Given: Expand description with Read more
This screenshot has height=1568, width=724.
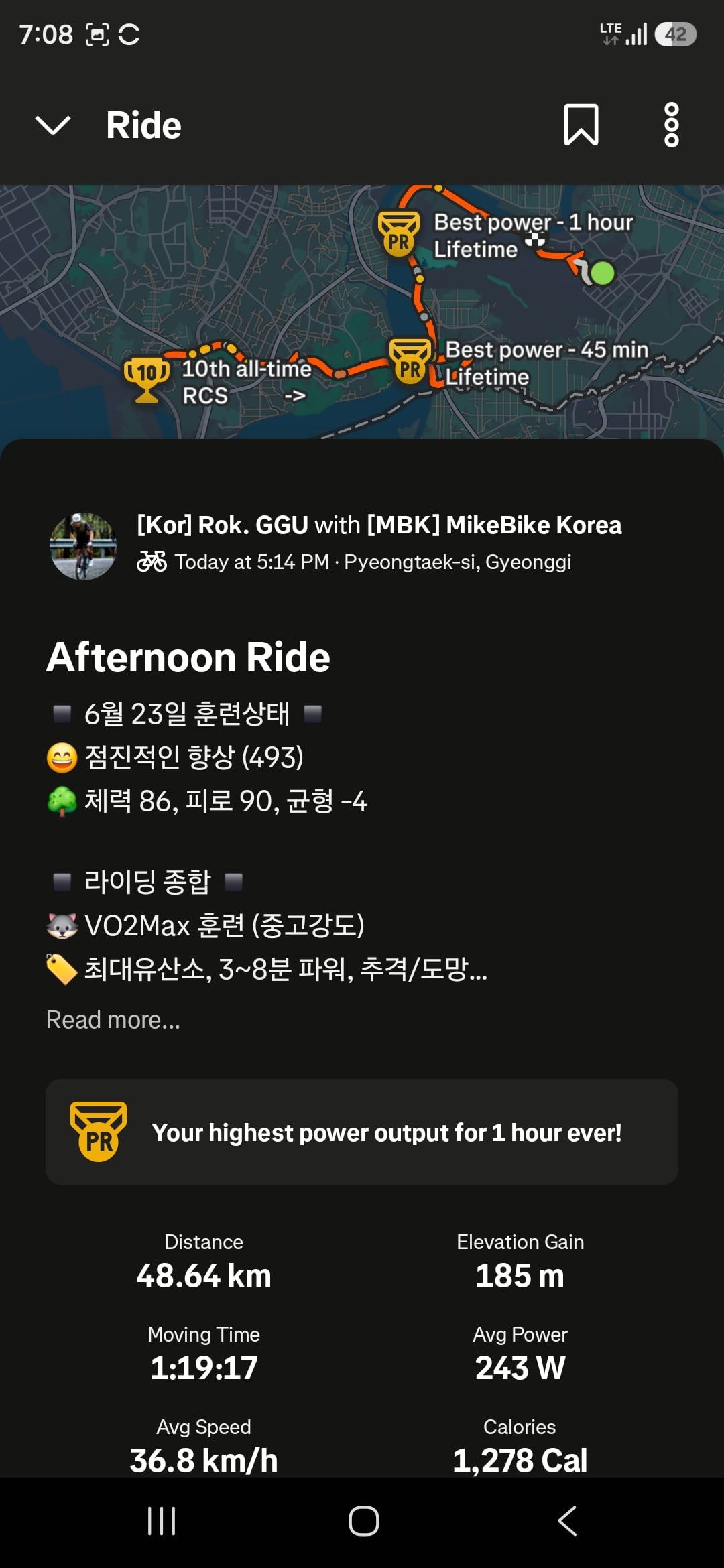Looking at the screenshot, I should (113, 1019).
